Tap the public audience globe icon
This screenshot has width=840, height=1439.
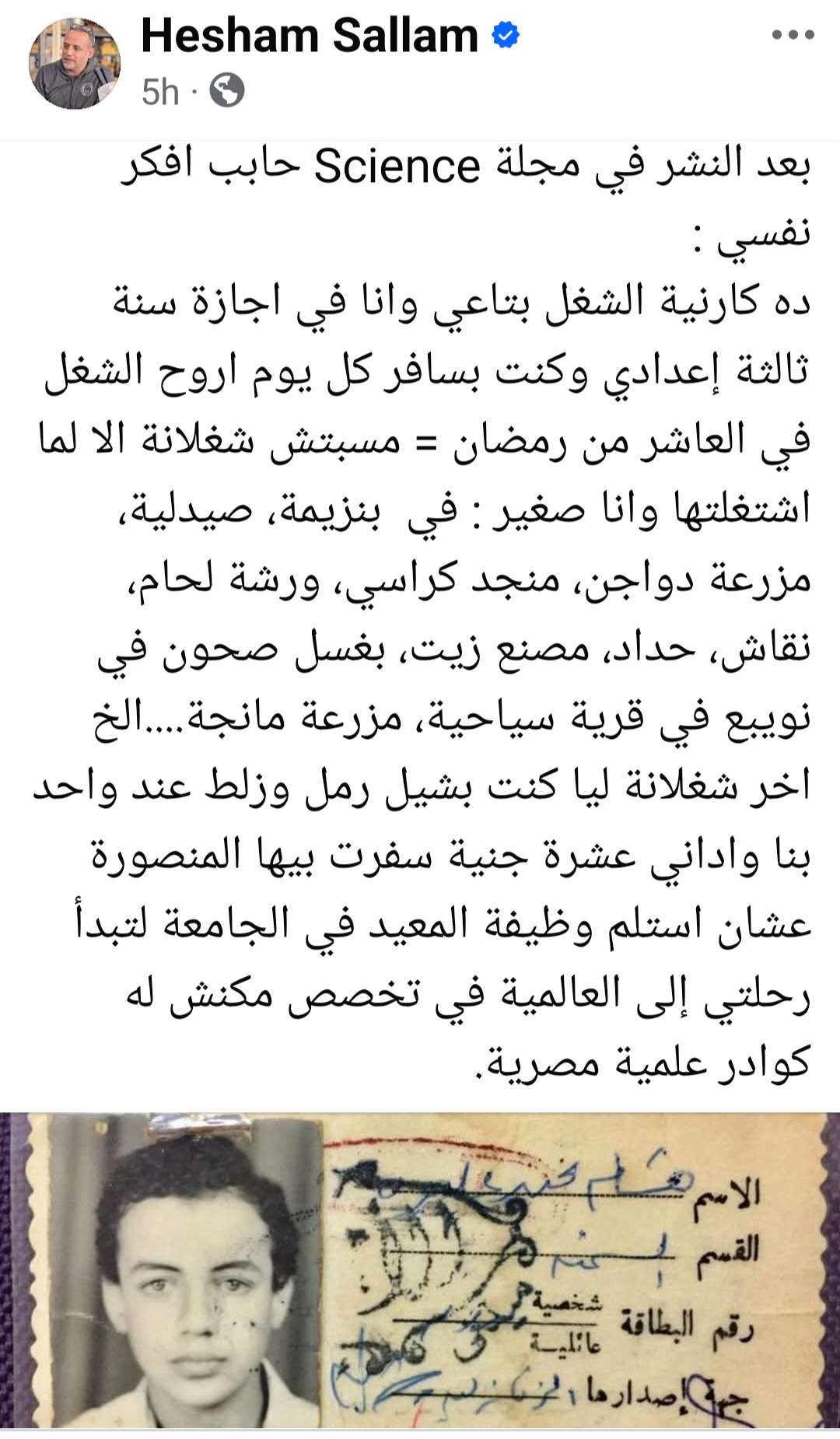point(226,93)
